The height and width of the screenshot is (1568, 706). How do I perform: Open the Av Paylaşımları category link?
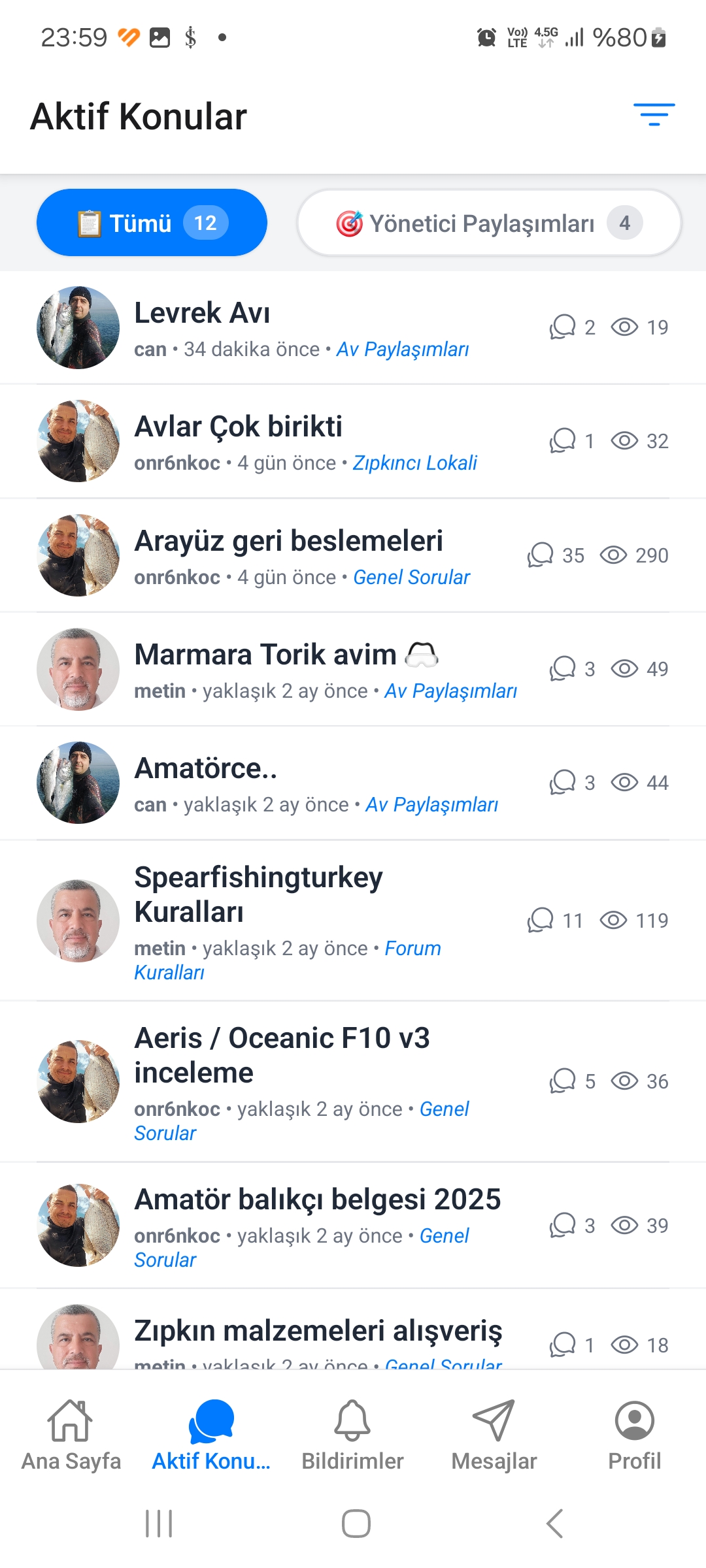click(x=403, y=349)
